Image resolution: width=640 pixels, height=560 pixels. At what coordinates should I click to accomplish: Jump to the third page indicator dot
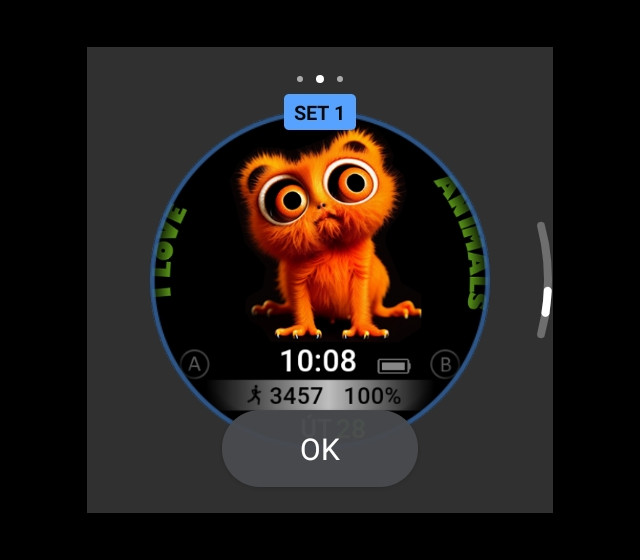pos(340,78)
